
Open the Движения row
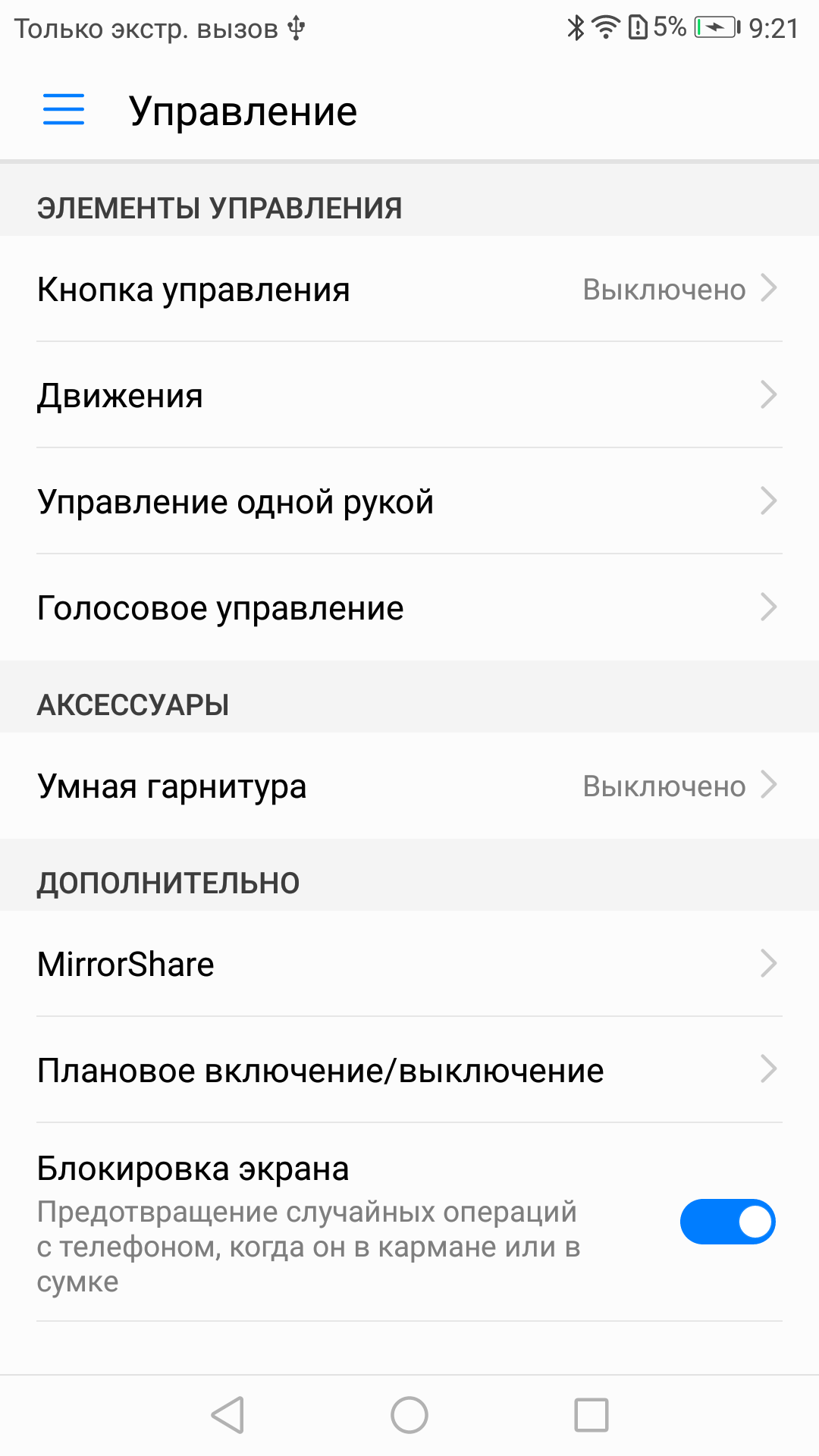point(409,395)
